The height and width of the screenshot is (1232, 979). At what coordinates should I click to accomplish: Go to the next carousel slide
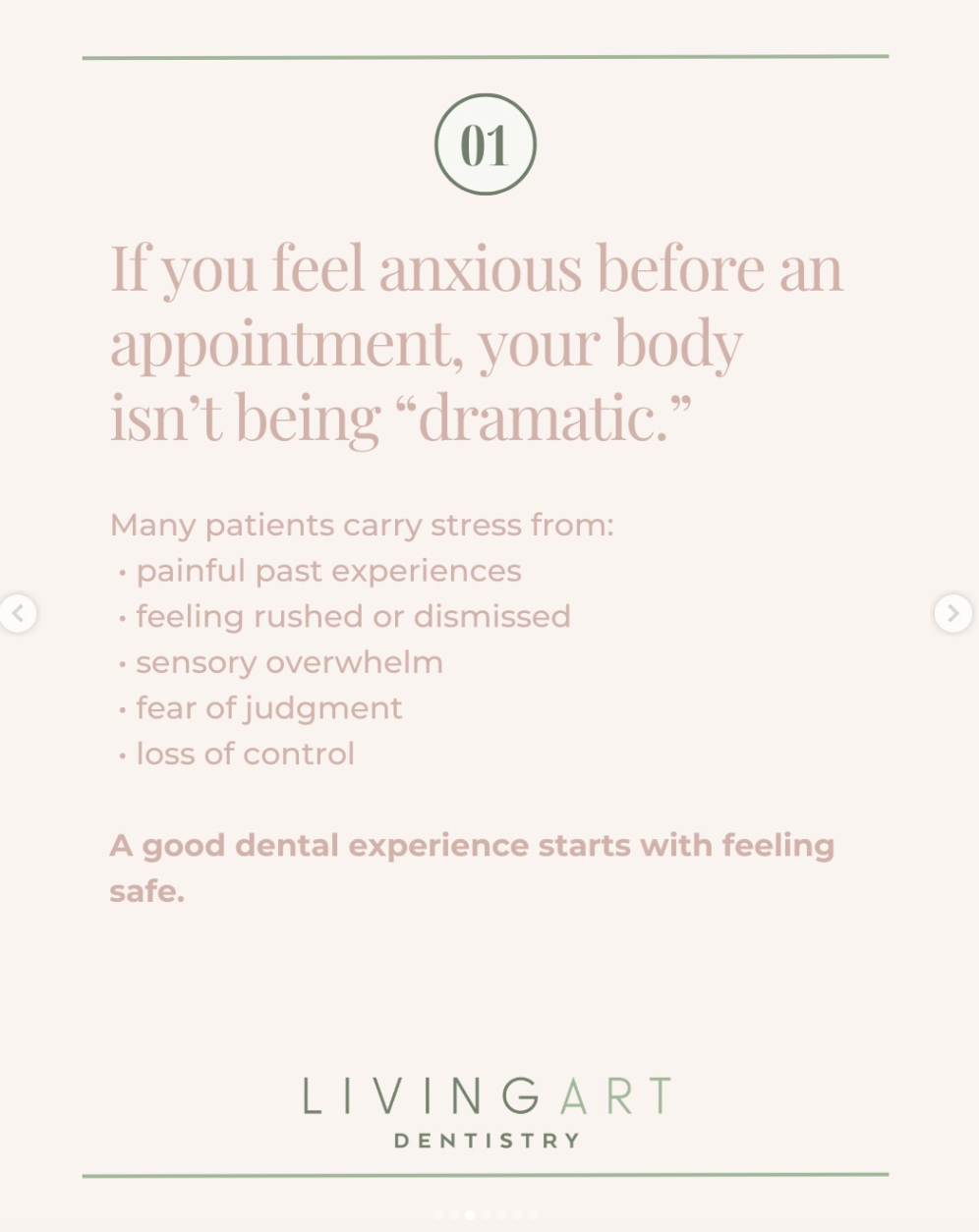[x=952, y=613]
